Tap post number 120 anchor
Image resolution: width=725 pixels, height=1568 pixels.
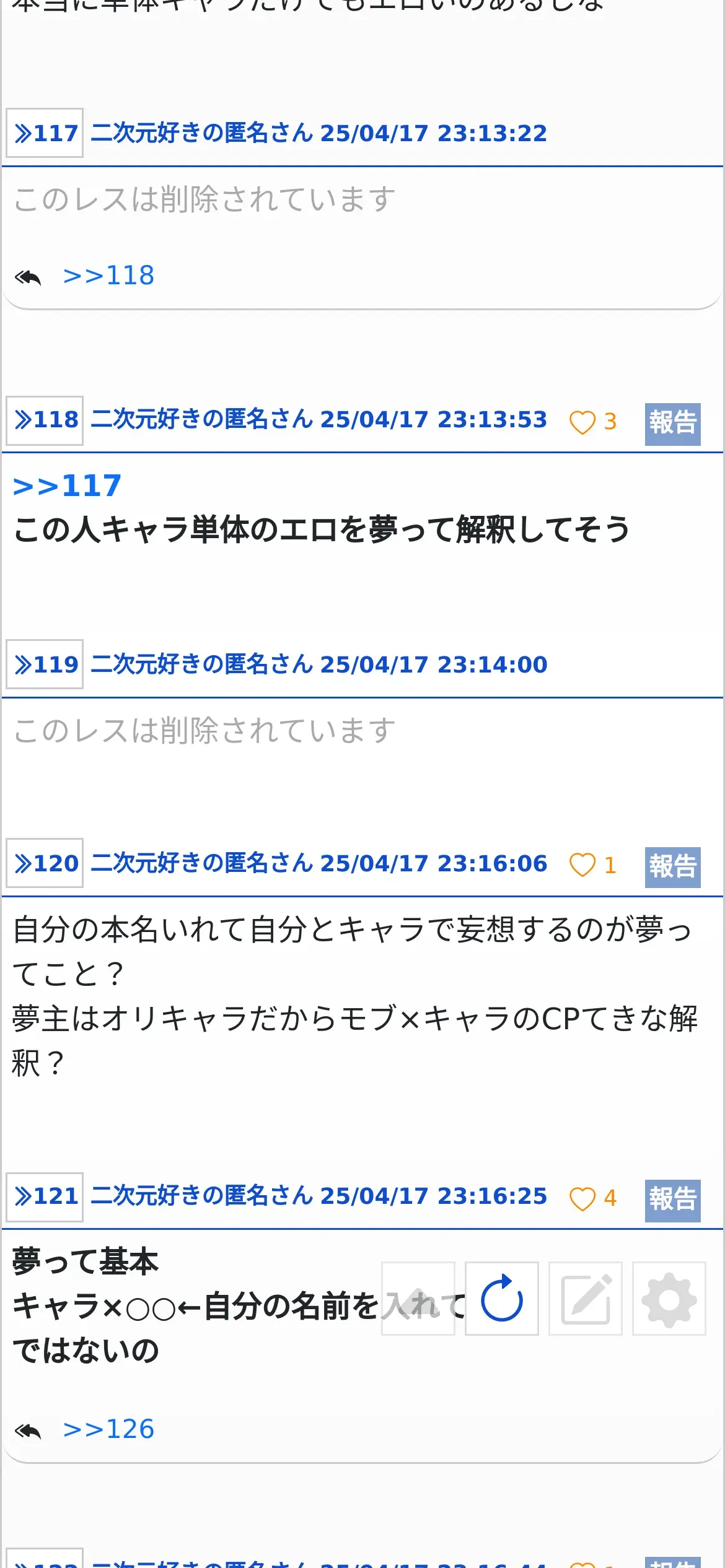[x=45, y=863]
